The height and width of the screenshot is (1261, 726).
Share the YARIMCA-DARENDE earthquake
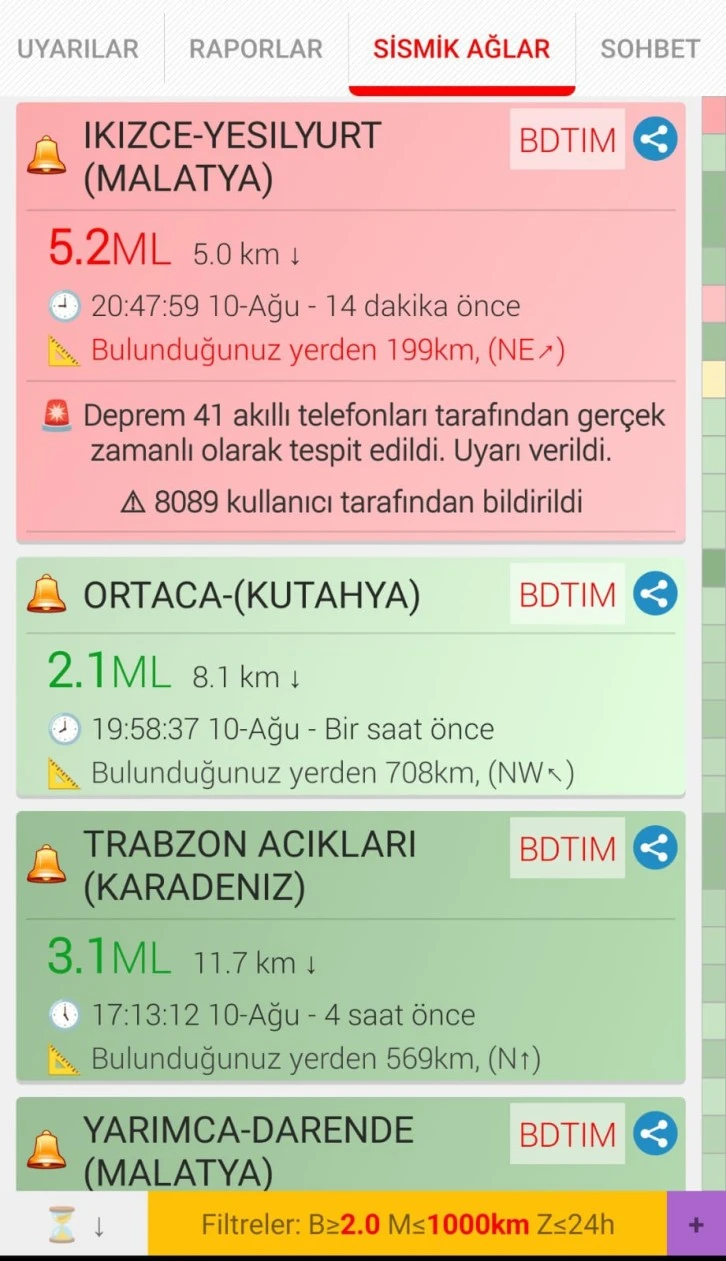[x=655, y=1134]
